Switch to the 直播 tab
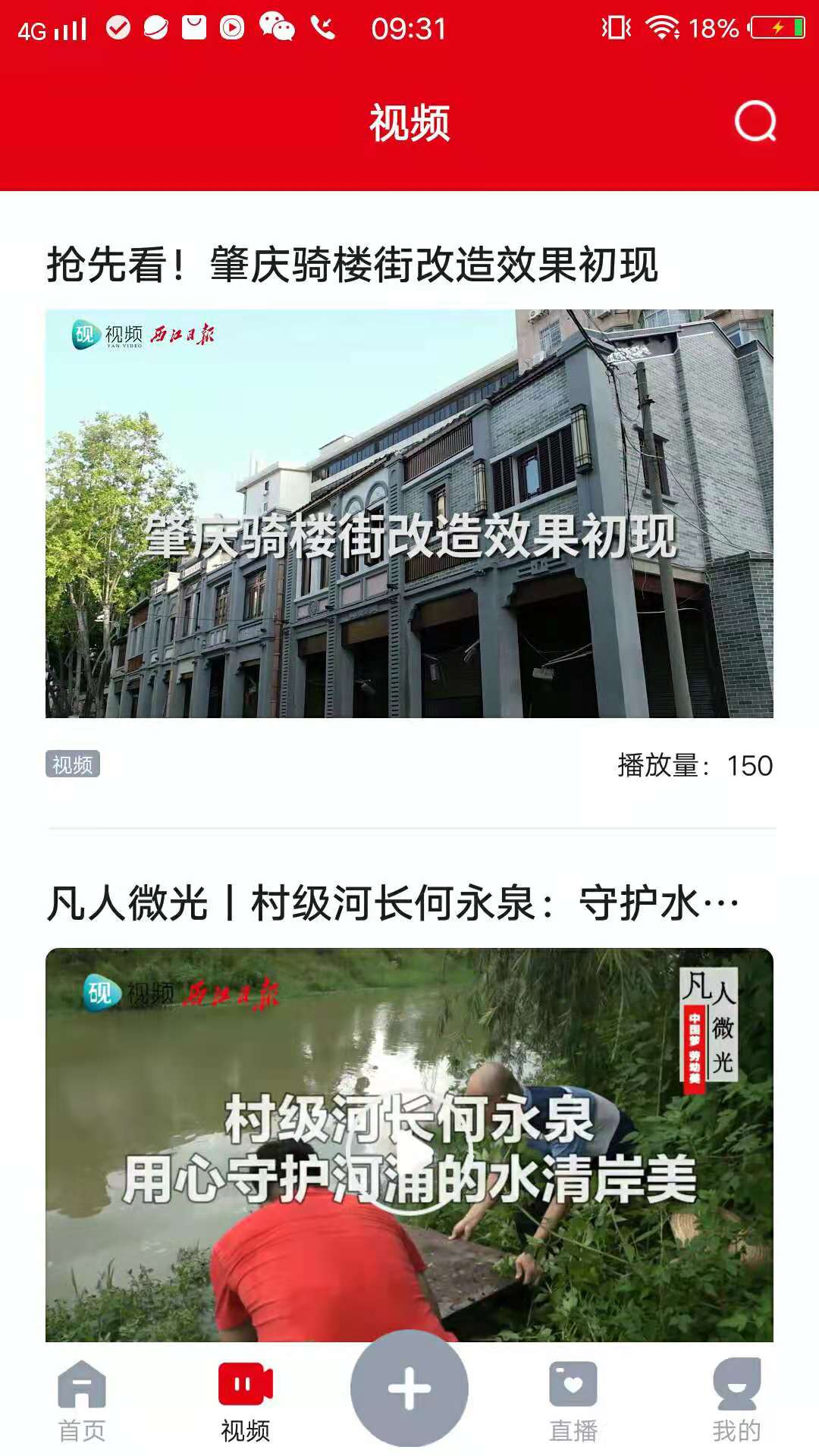819x1456 pixels. (573, 1400)
